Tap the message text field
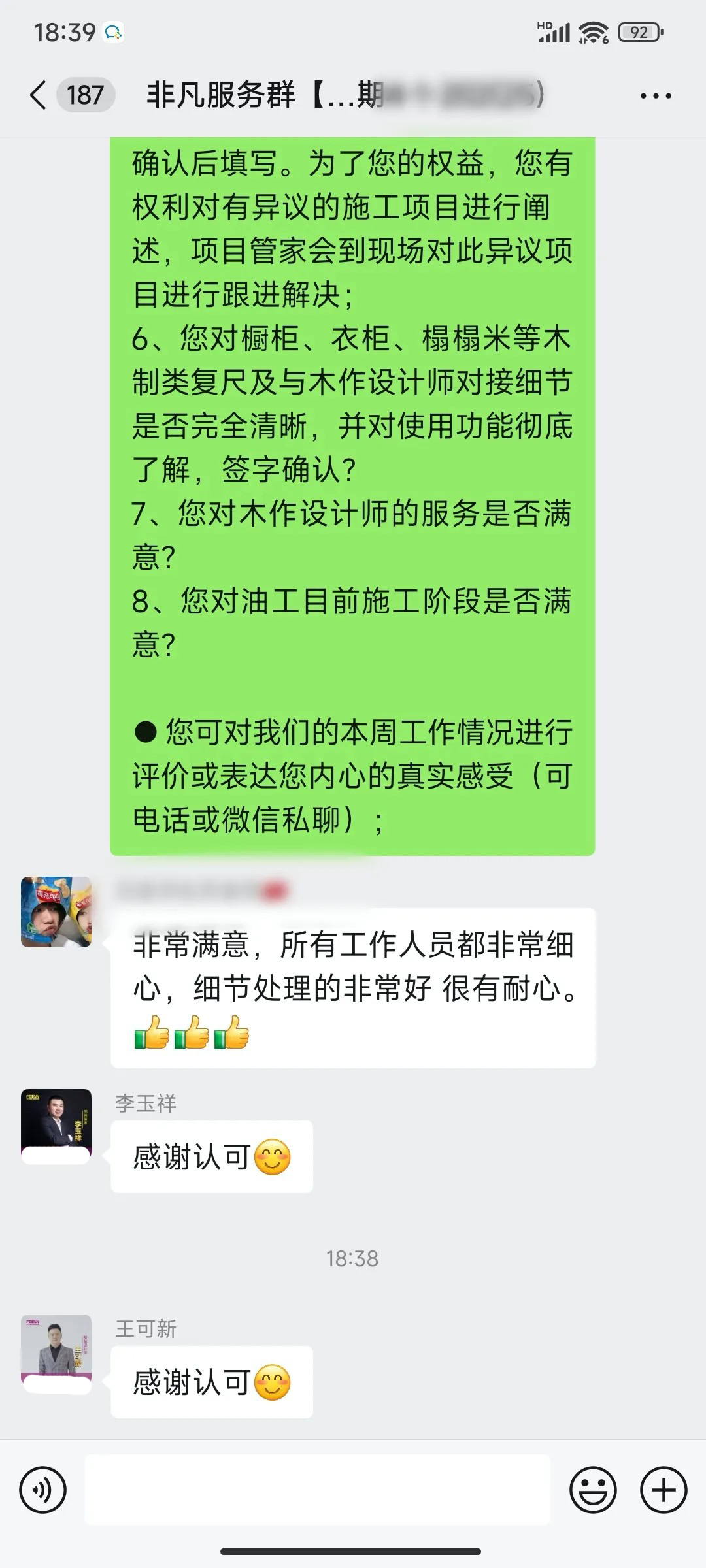 tap(318, 1490)
